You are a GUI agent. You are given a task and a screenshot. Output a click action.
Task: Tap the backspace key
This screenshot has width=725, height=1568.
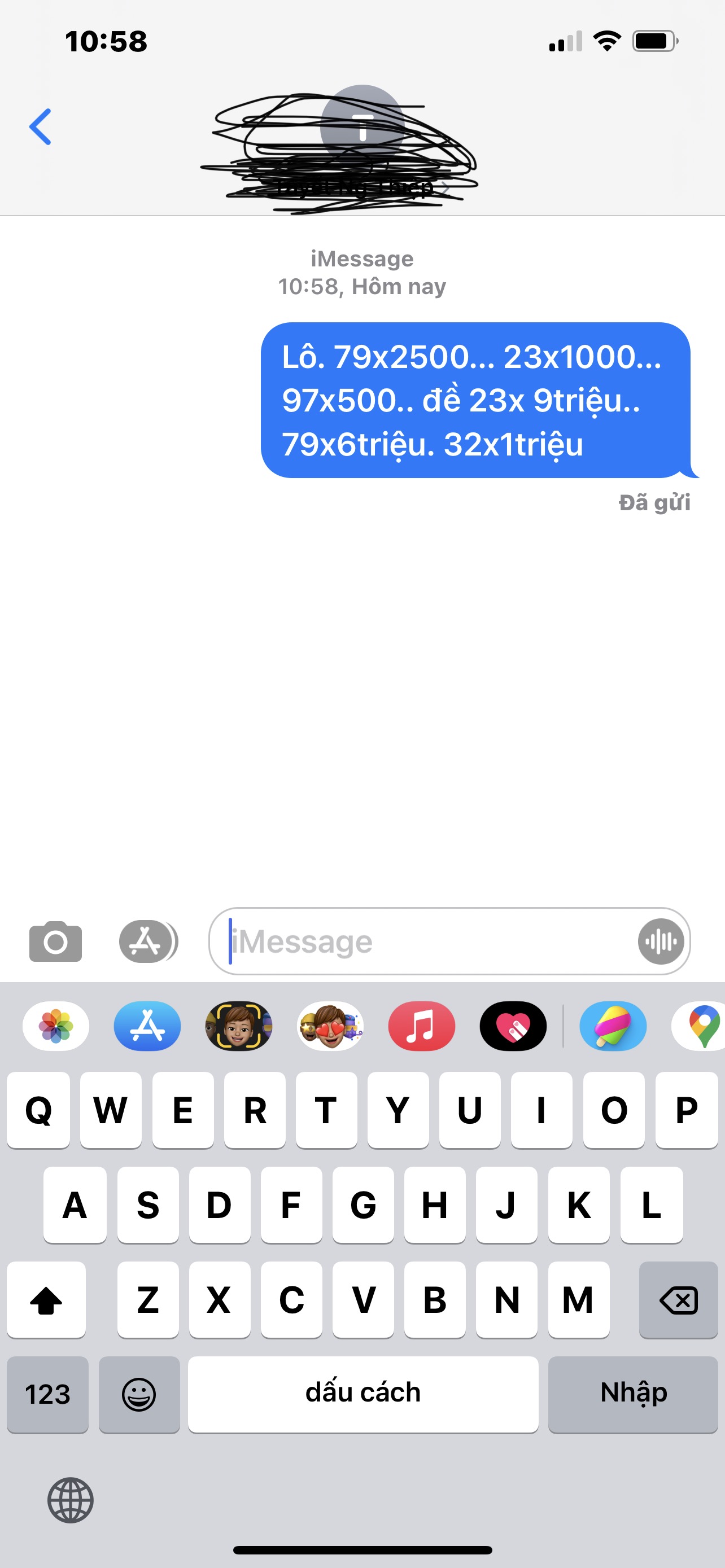(x=679, y=1299)
